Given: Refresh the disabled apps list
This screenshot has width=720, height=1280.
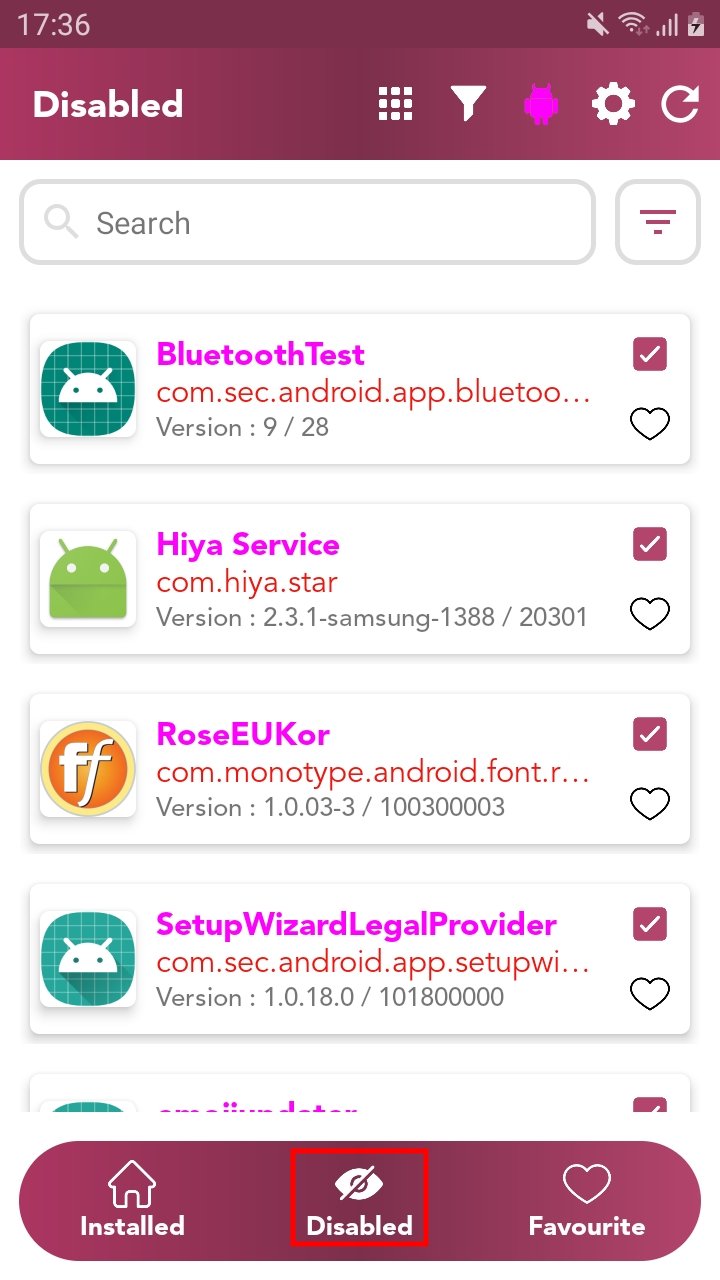Looking at the screenshot, I should tap(680, 104).
